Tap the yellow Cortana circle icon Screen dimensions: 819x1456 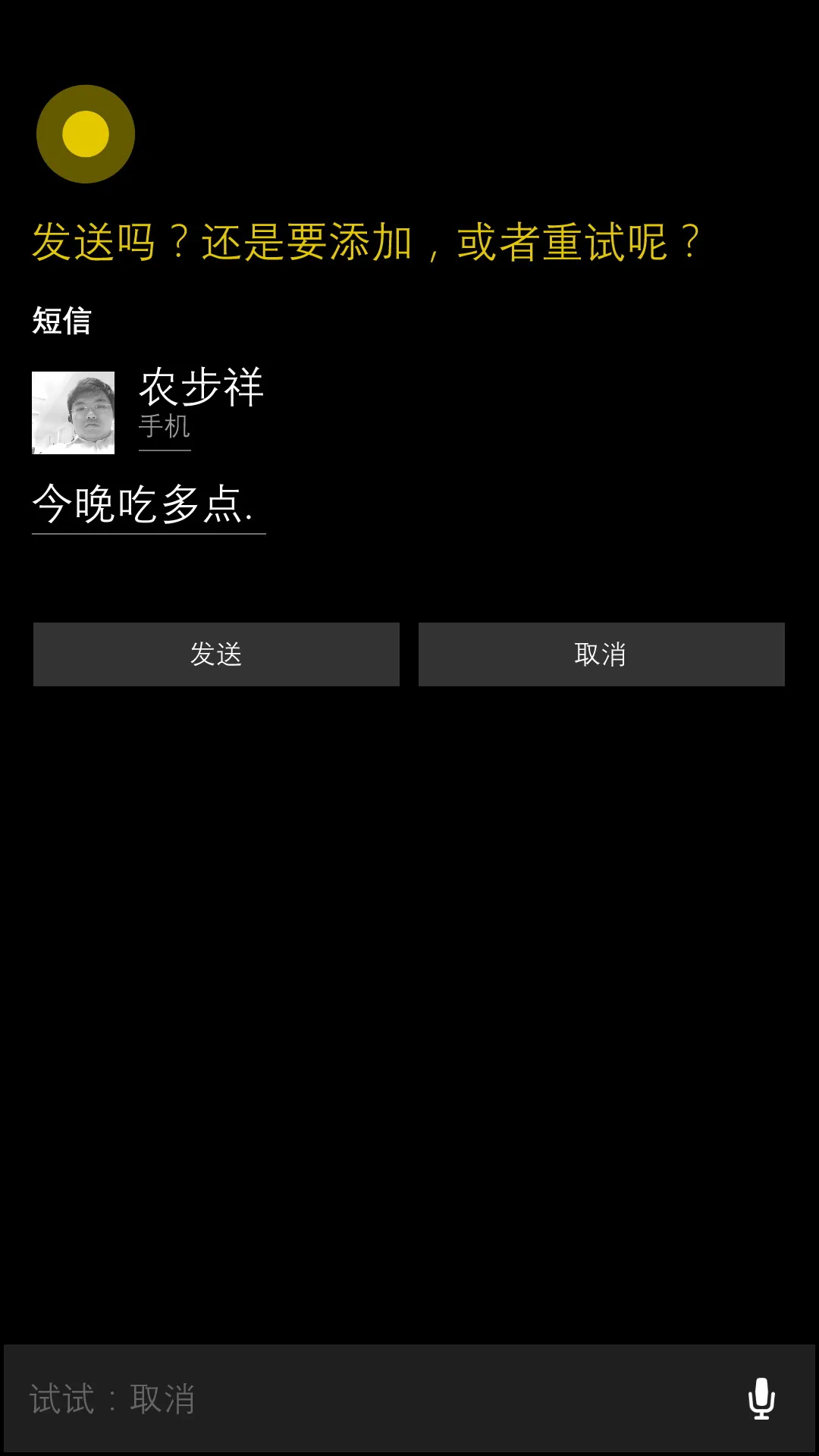pos(86,134)
